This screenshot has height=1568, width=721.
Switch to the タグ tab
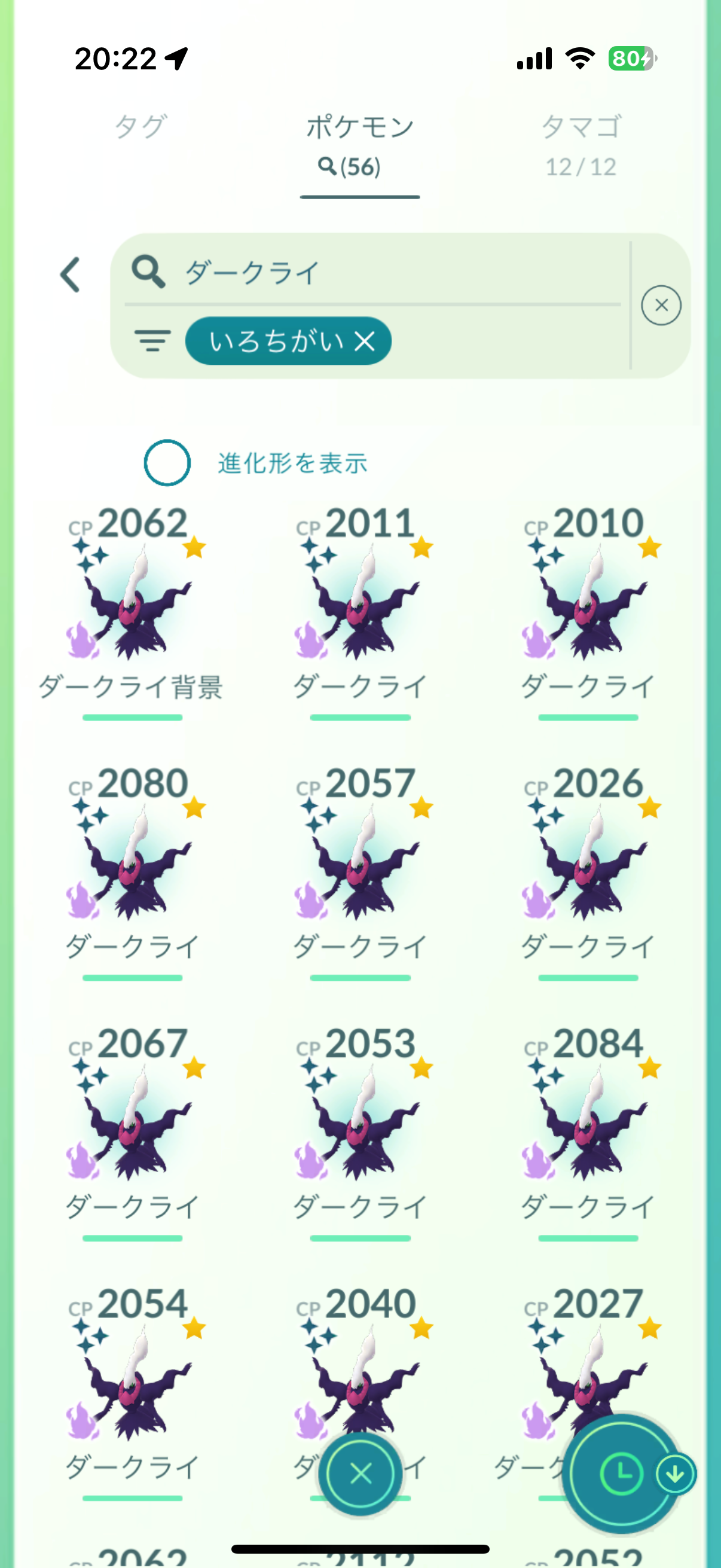(140, 127)
